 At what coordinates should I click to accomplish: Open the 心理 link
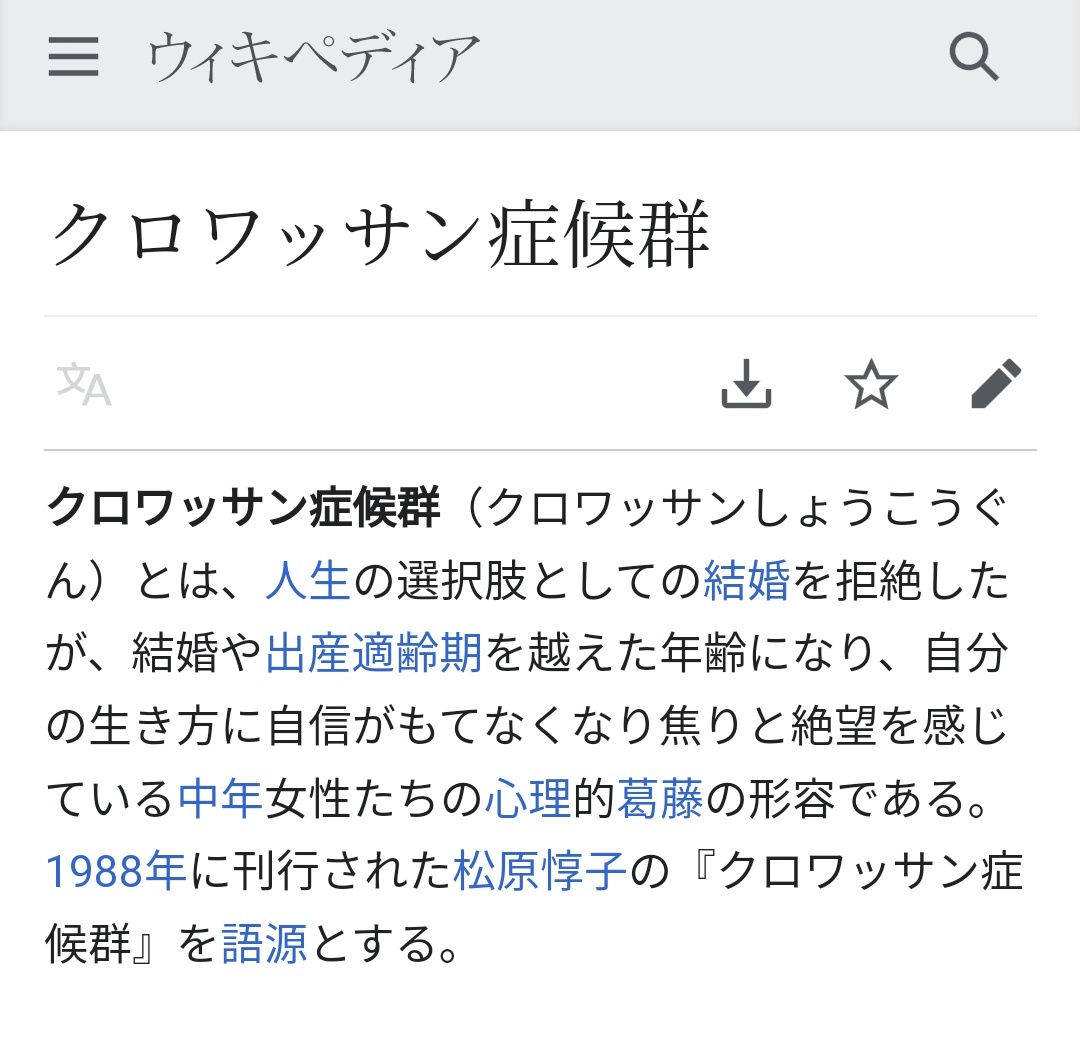(x=528, y=800)
